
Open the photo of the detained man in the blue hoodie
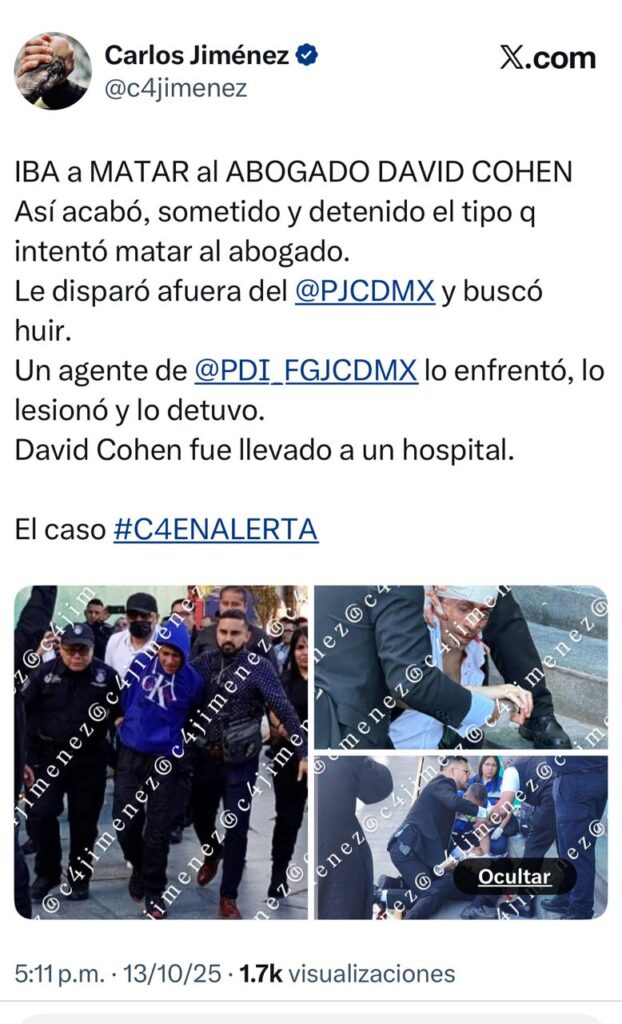160,751
